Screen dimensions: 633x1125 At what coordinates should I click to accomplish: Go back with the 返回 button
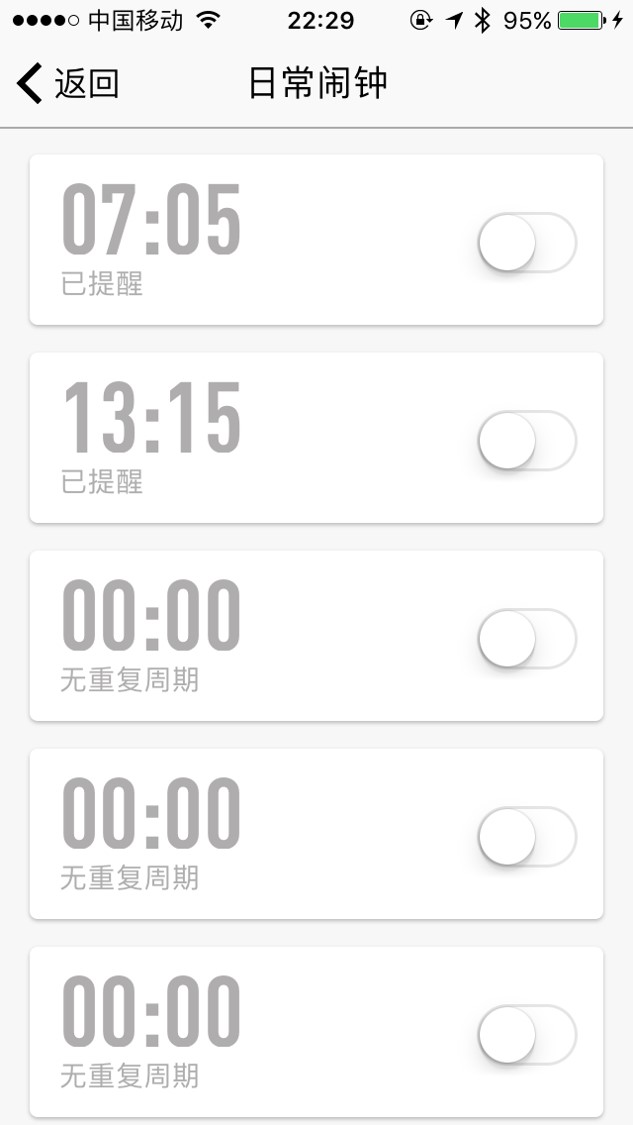(x=68, y=84)
